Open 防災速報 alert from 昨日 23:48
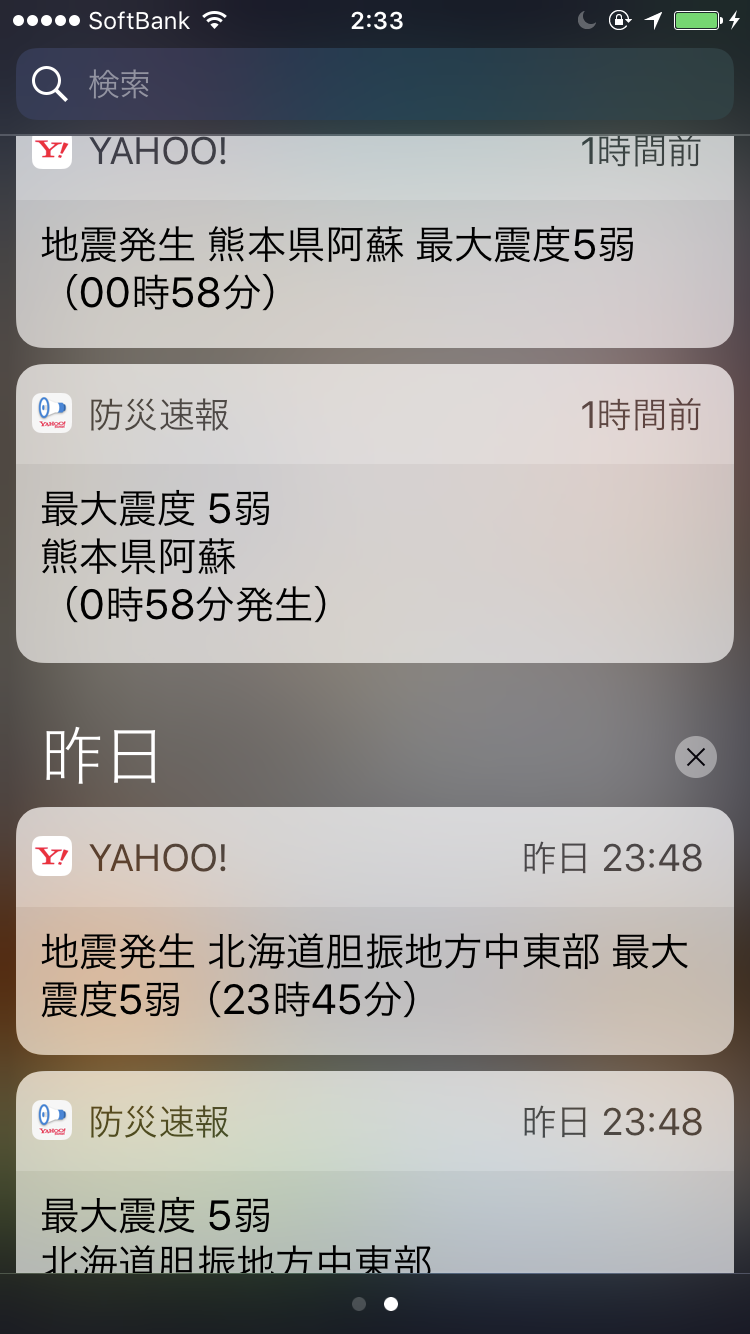 tap(375, 1172)
